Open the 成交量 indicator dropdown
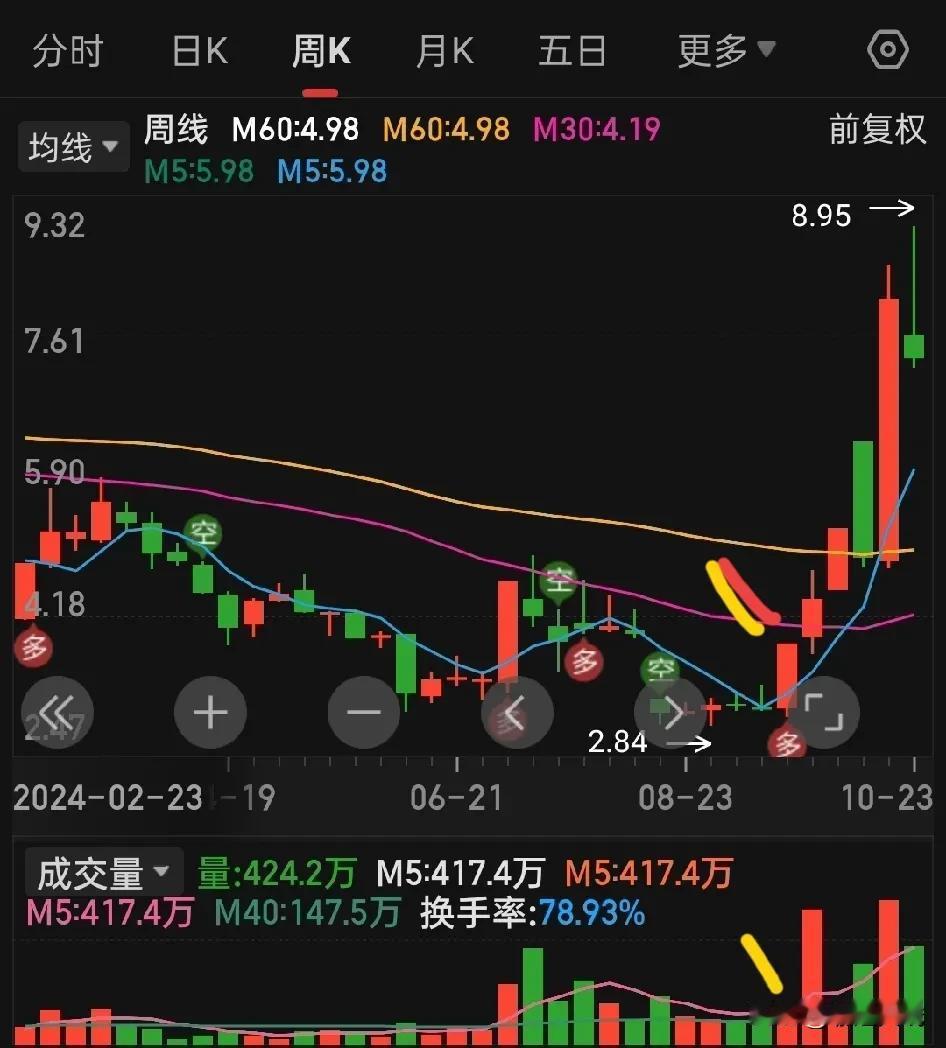This screenshot has width=946, height=1048. point(104,872)
